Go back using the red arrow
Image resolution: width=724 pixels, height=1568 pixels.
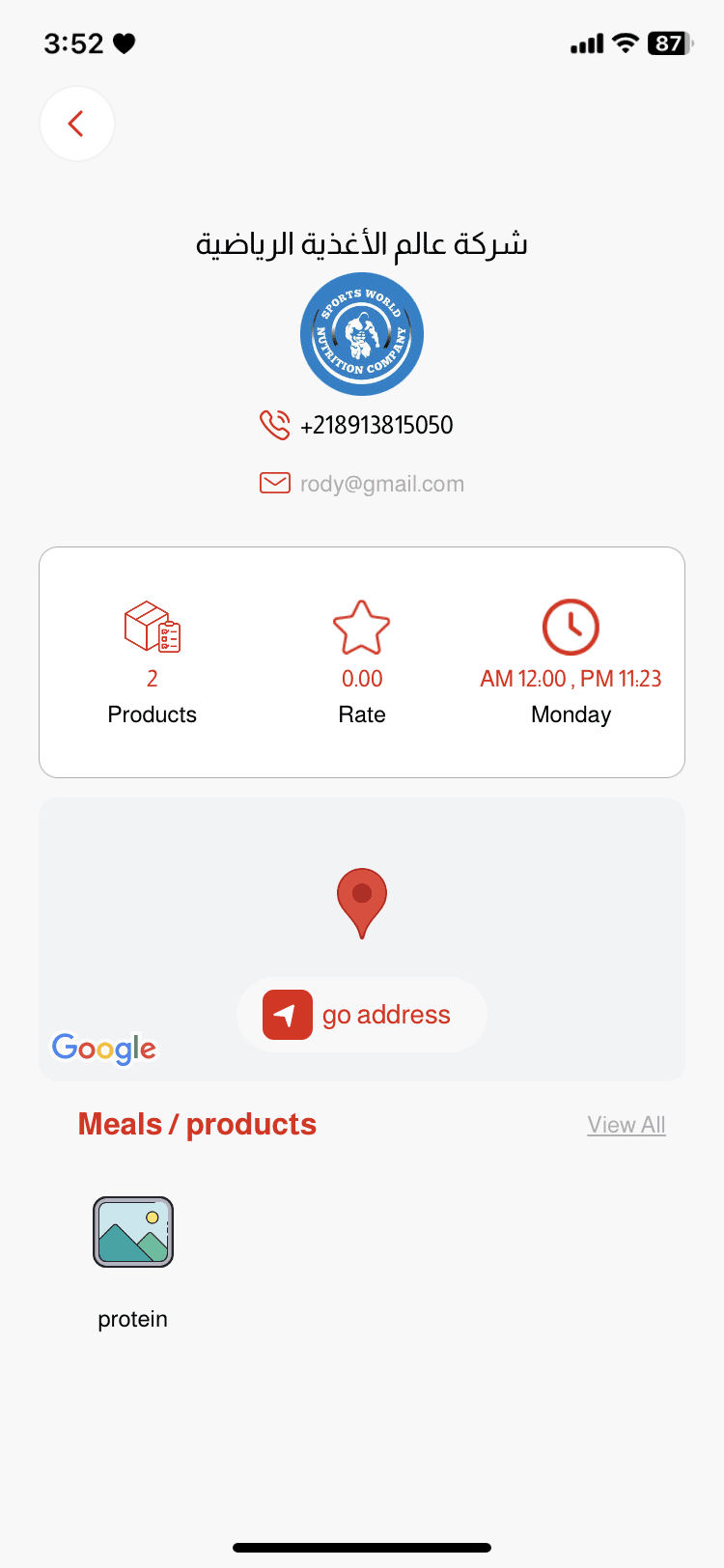76,124
